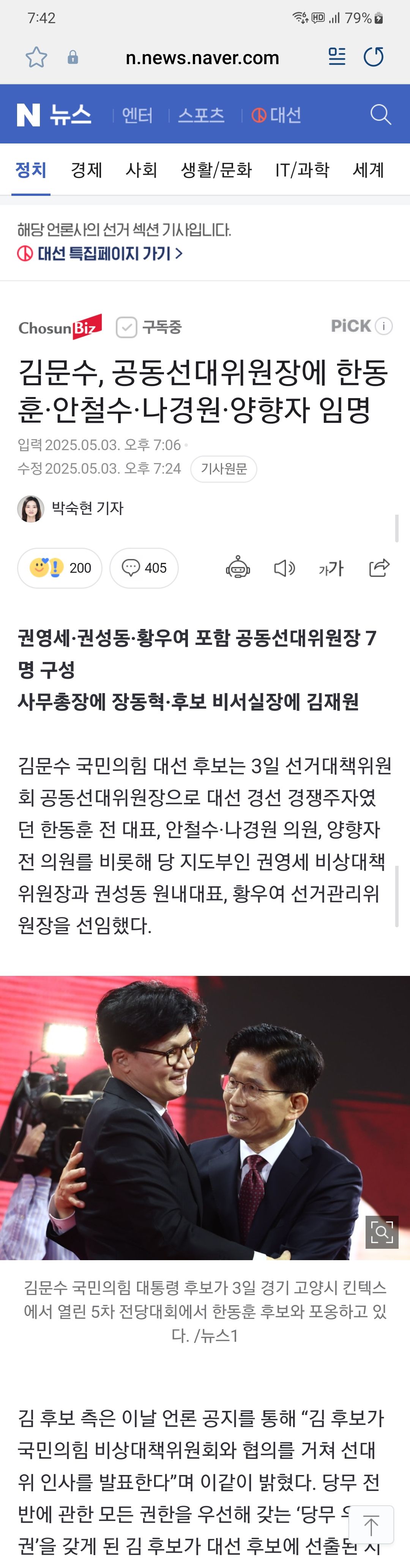410x1568 pixels.
Task: Reload the page
Action: [x=373, y=57]
